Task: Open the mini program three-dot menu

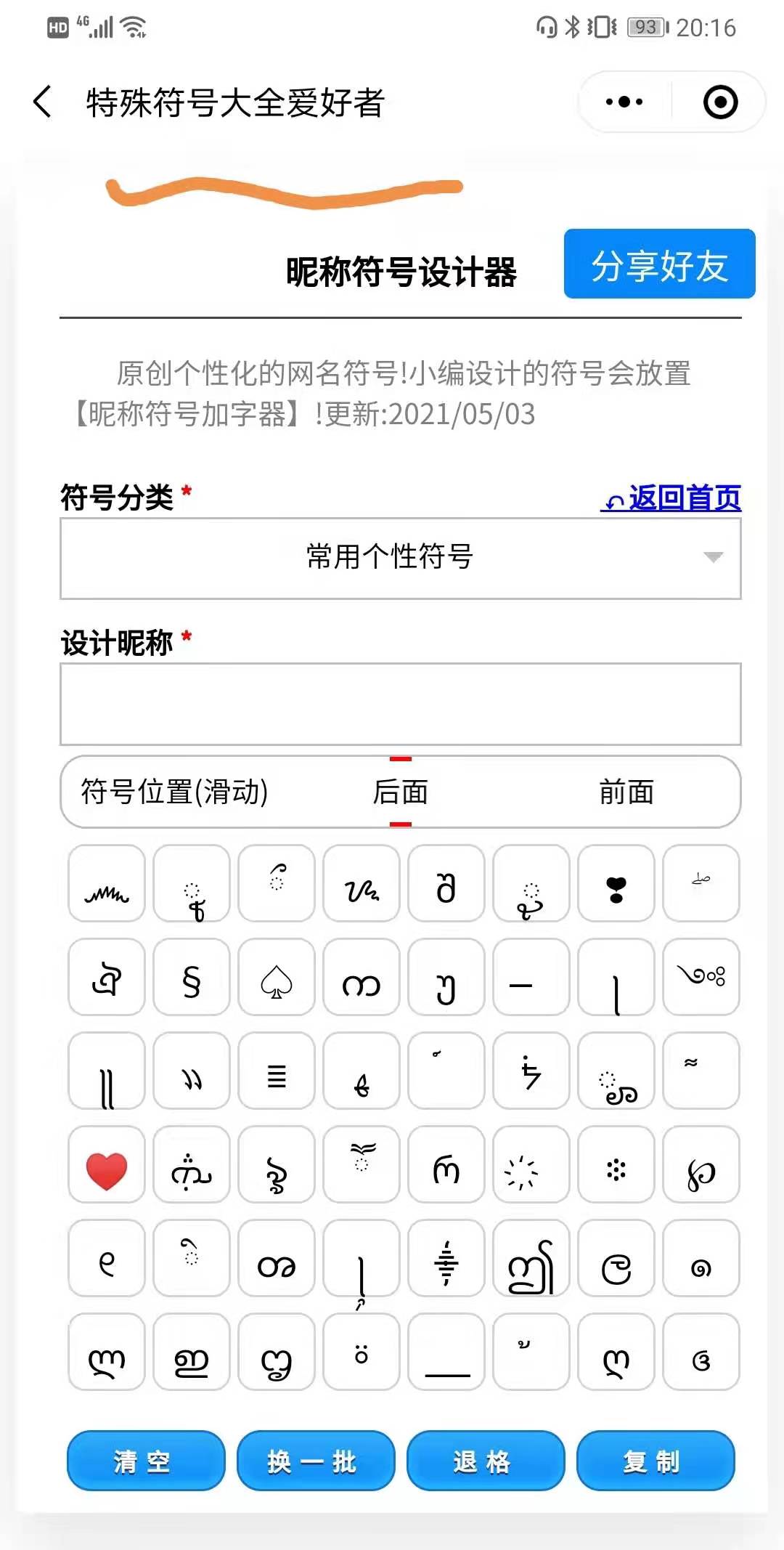Action: (x=624, y=102)
